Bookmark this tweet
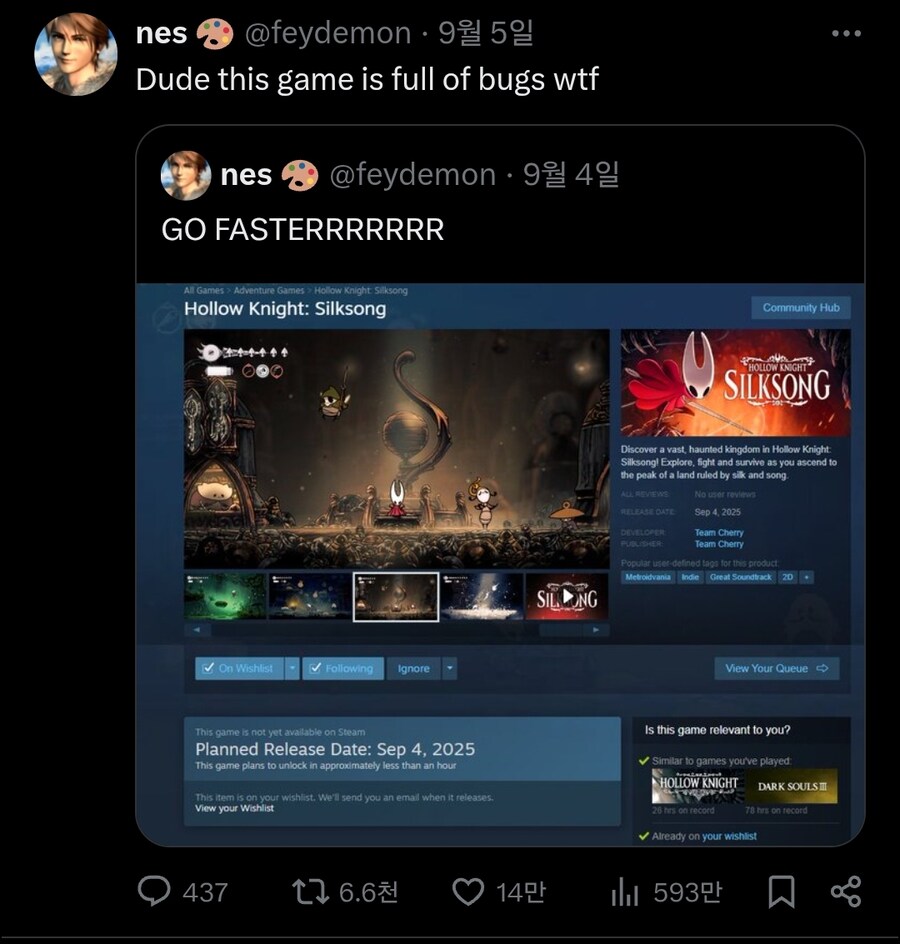 click(781, 890)
